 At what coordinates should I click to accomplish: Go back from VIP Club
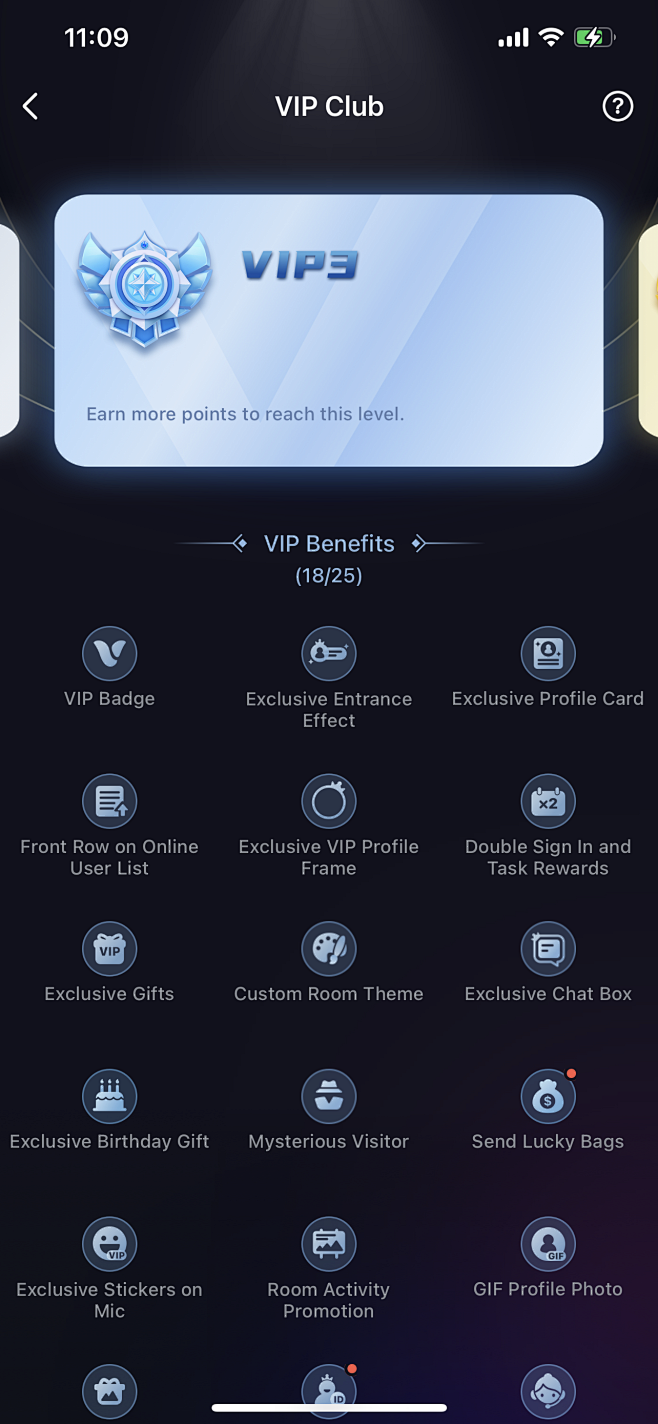point(31,106)
